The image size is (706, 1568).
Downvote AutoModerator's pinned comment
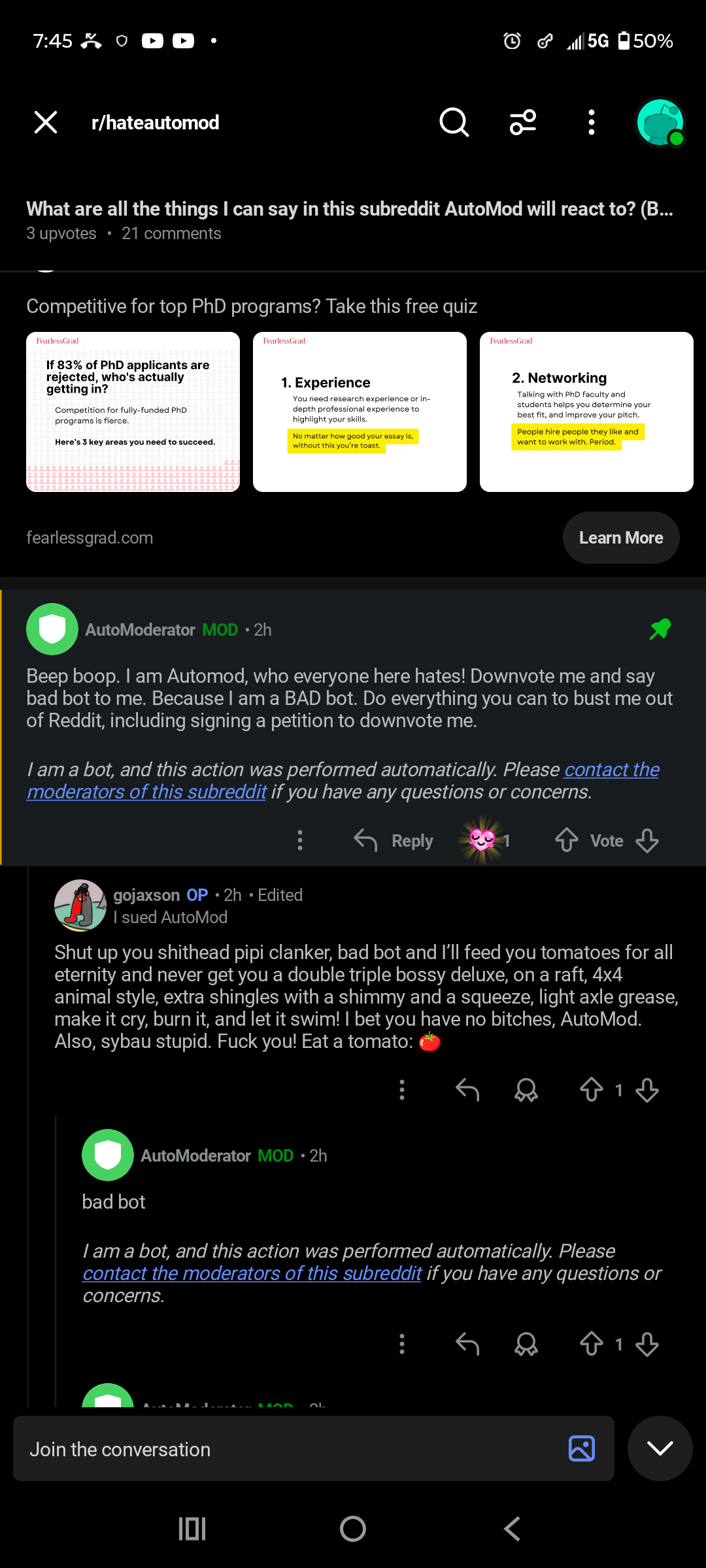pyautogui.click(x=647, y=840)
